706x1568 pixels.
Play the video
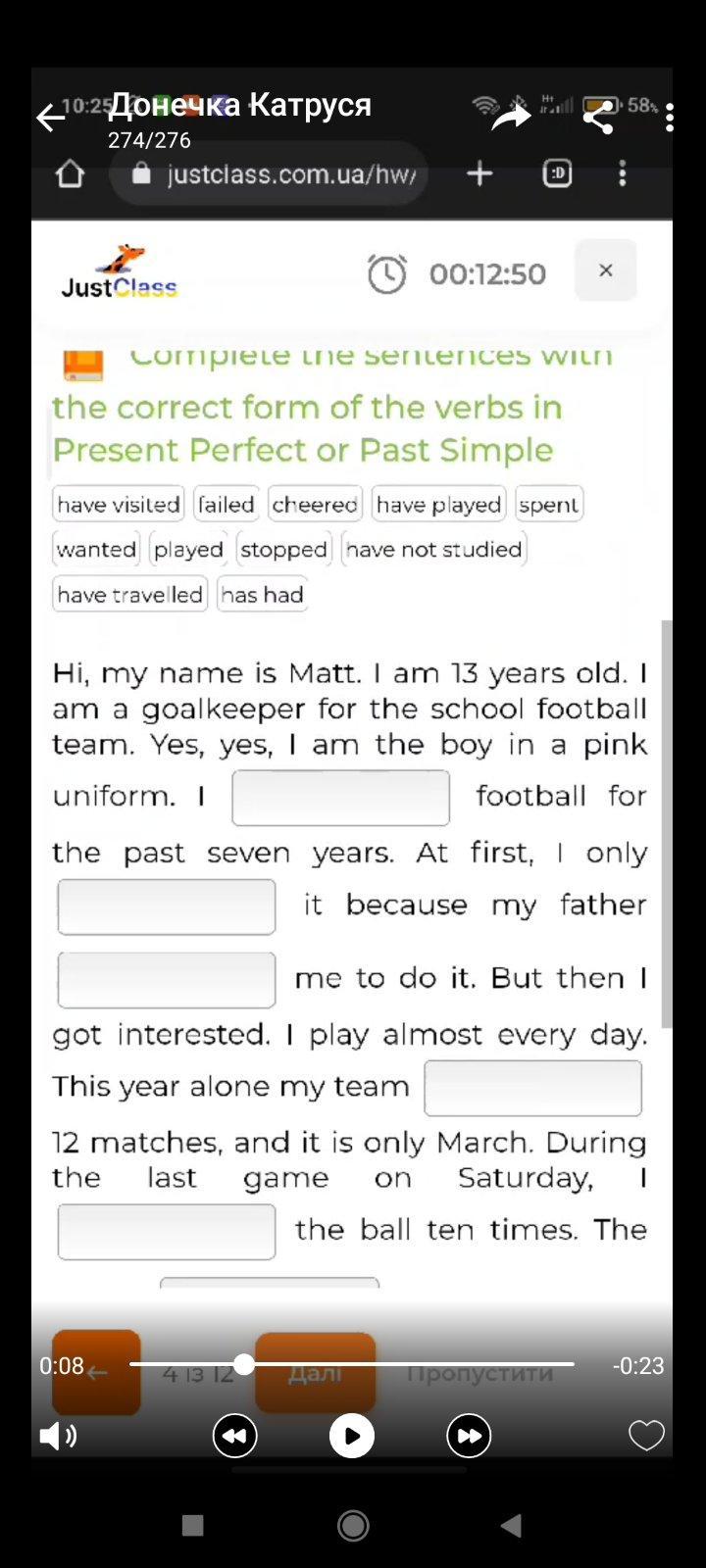352,1437
